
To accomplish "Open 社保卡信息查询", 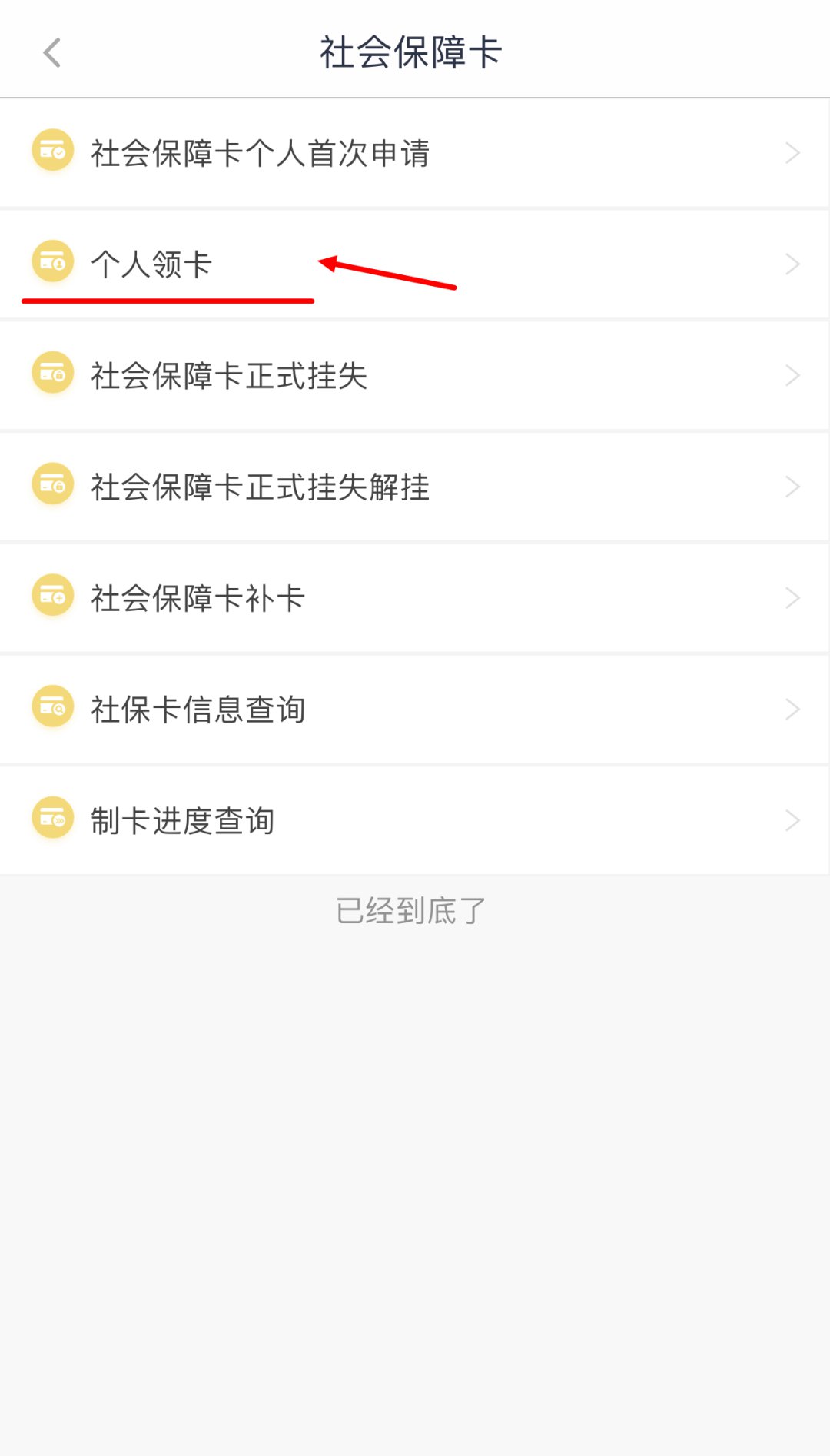I will 198,709.
